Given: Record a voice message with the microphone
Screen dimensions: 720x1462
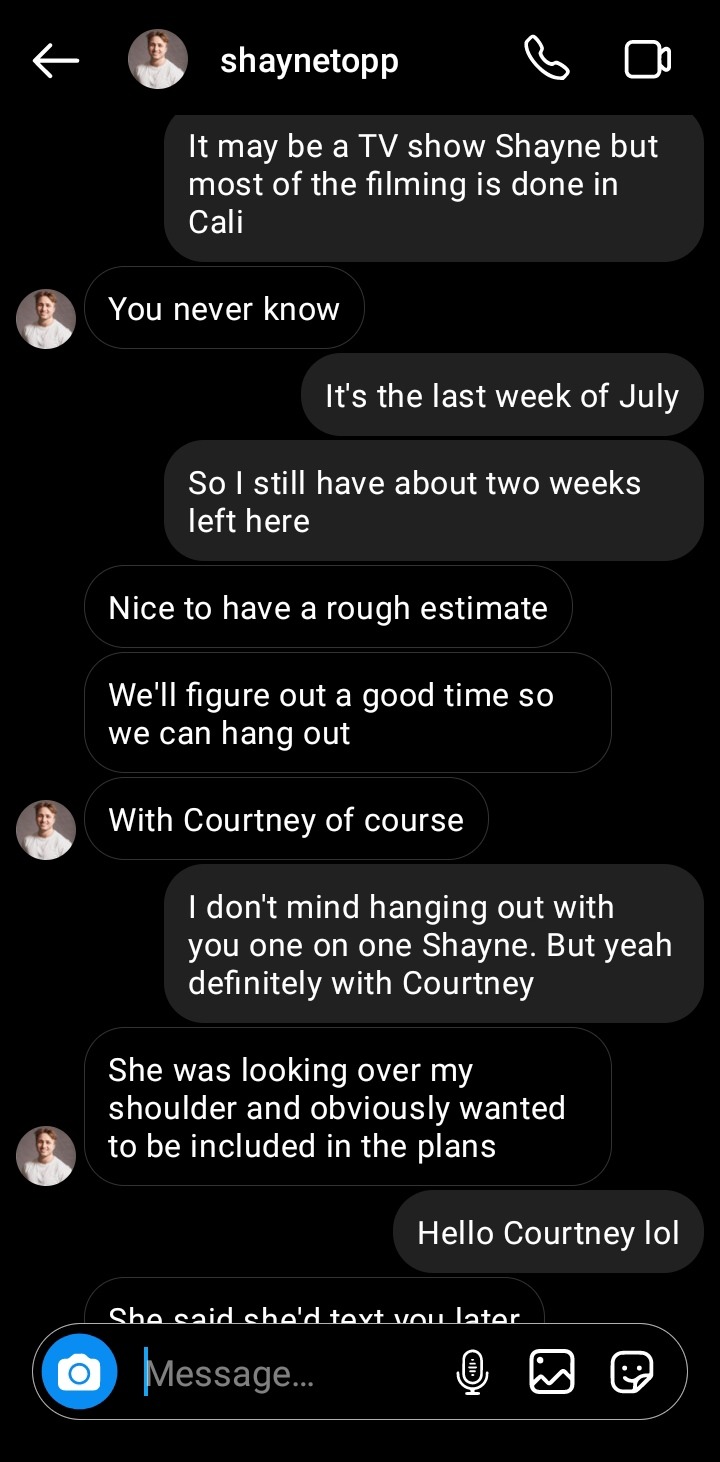Looking at the screenshot, I should pos(472,1372).
